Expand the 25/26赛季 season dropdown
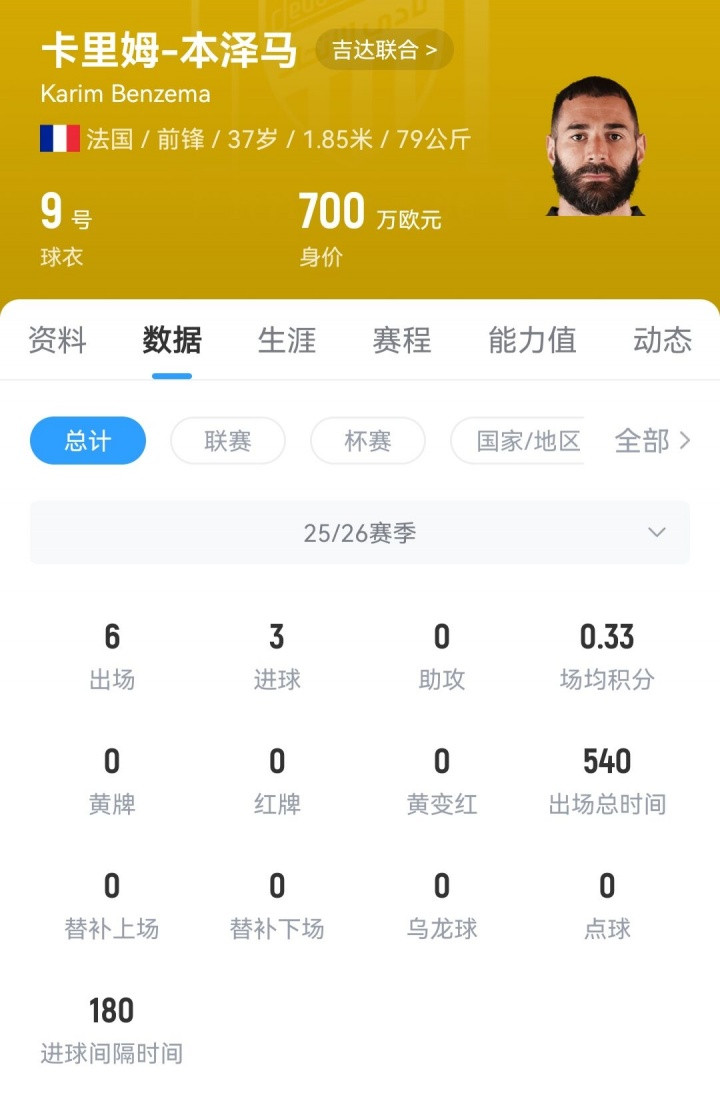This screenshot has height=1093, width=720. pyautogui.click(x=360, y=533)
